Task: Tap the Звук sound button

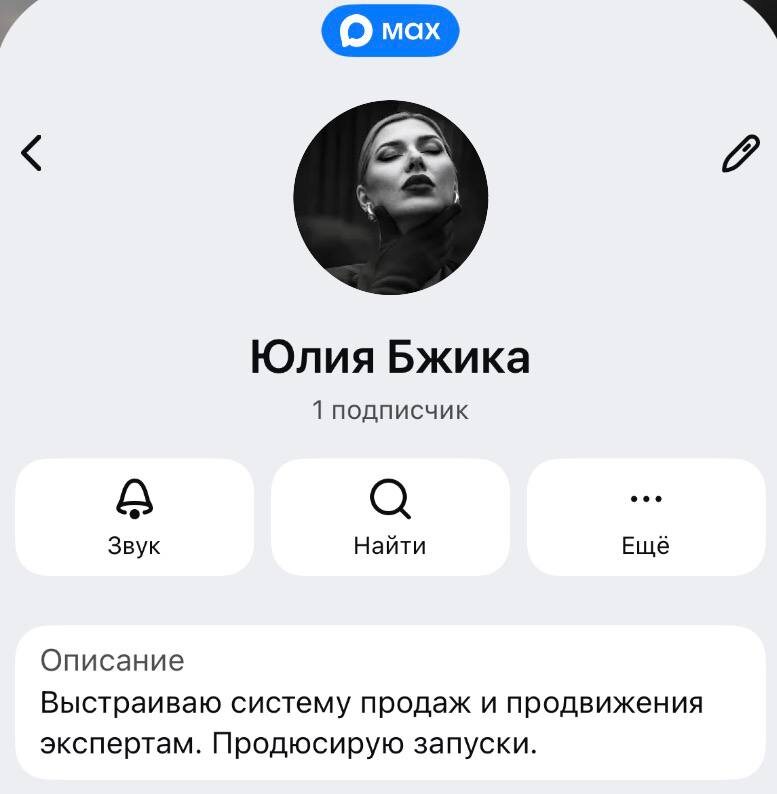Action: coord(134,516)
